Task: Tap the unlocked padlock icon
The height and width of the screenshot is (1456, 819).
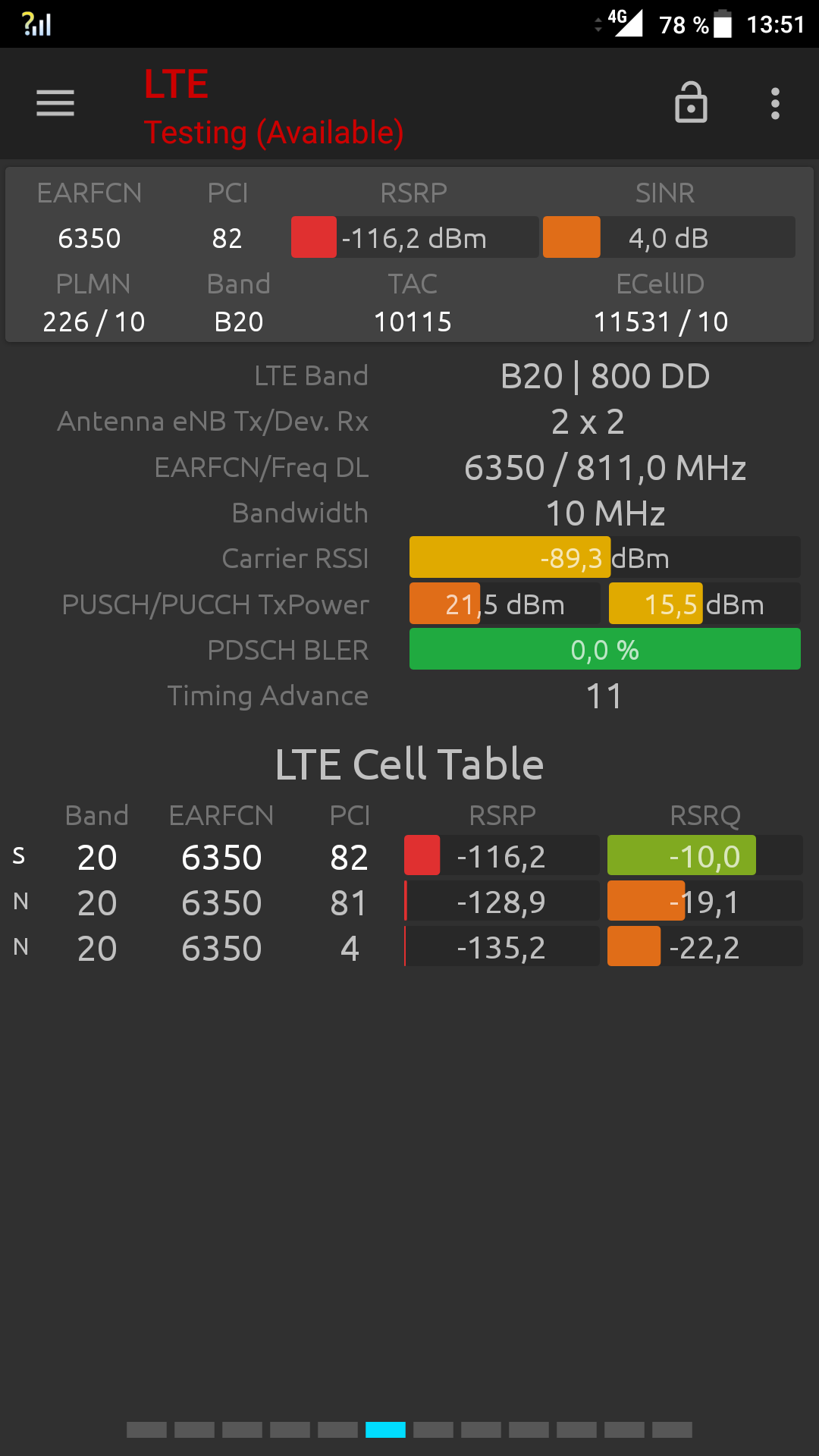Action: pyautogui.click(x=691, y=102)
